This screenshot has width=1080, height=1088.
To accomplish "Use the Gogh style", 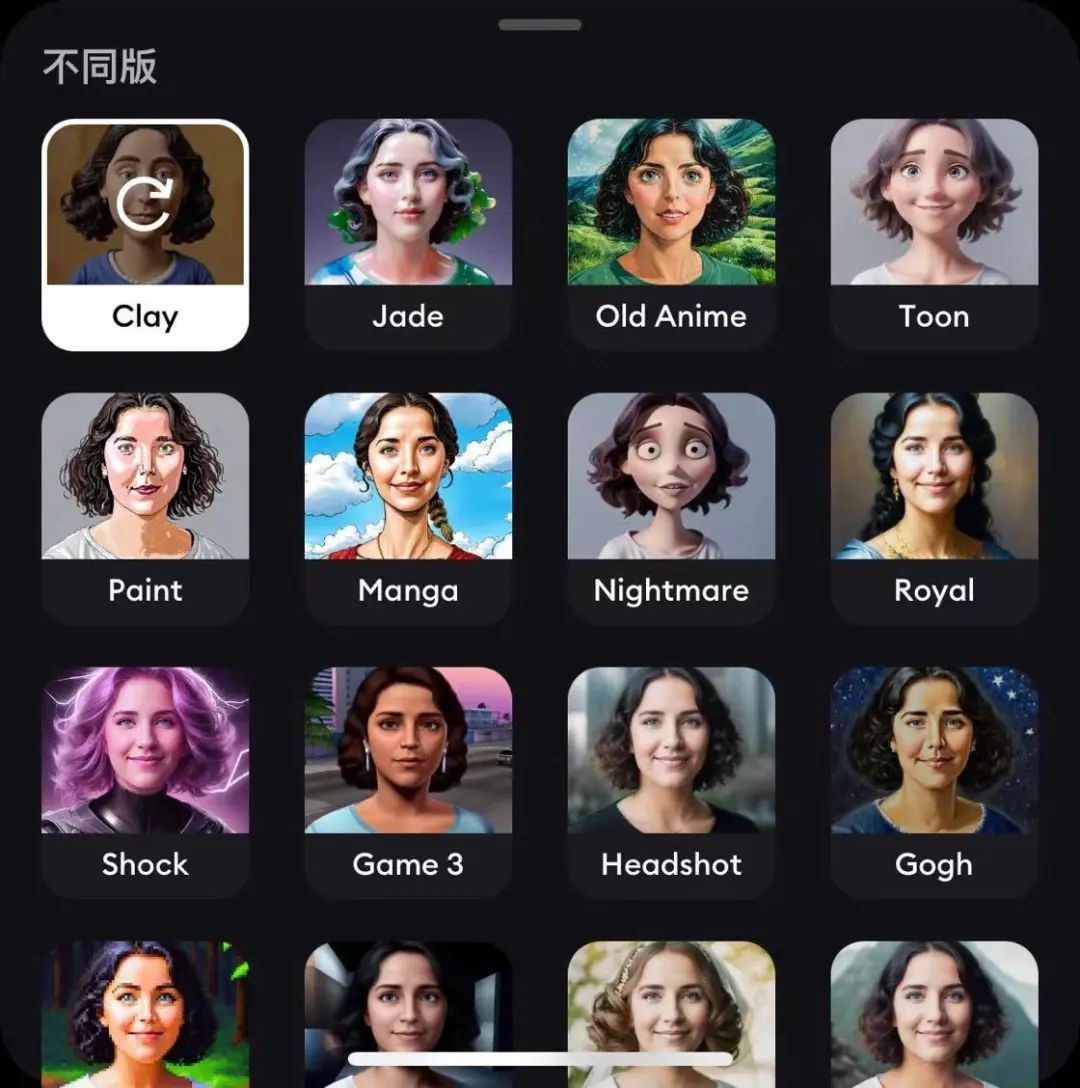I will point(934,781).
